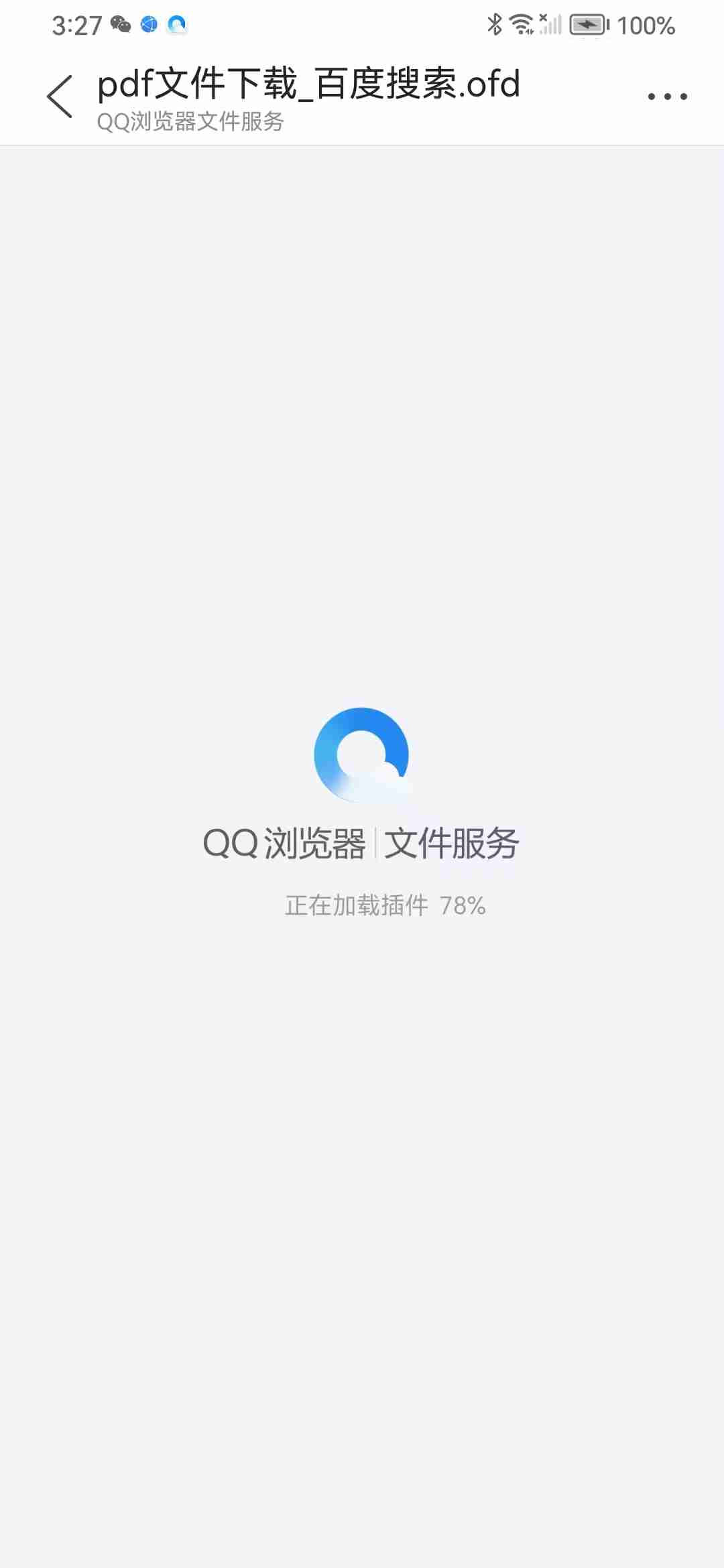Select the blue globe notification icon
Image resolution: width=724 pixels, height=1568 pixels.
point(147,25)
